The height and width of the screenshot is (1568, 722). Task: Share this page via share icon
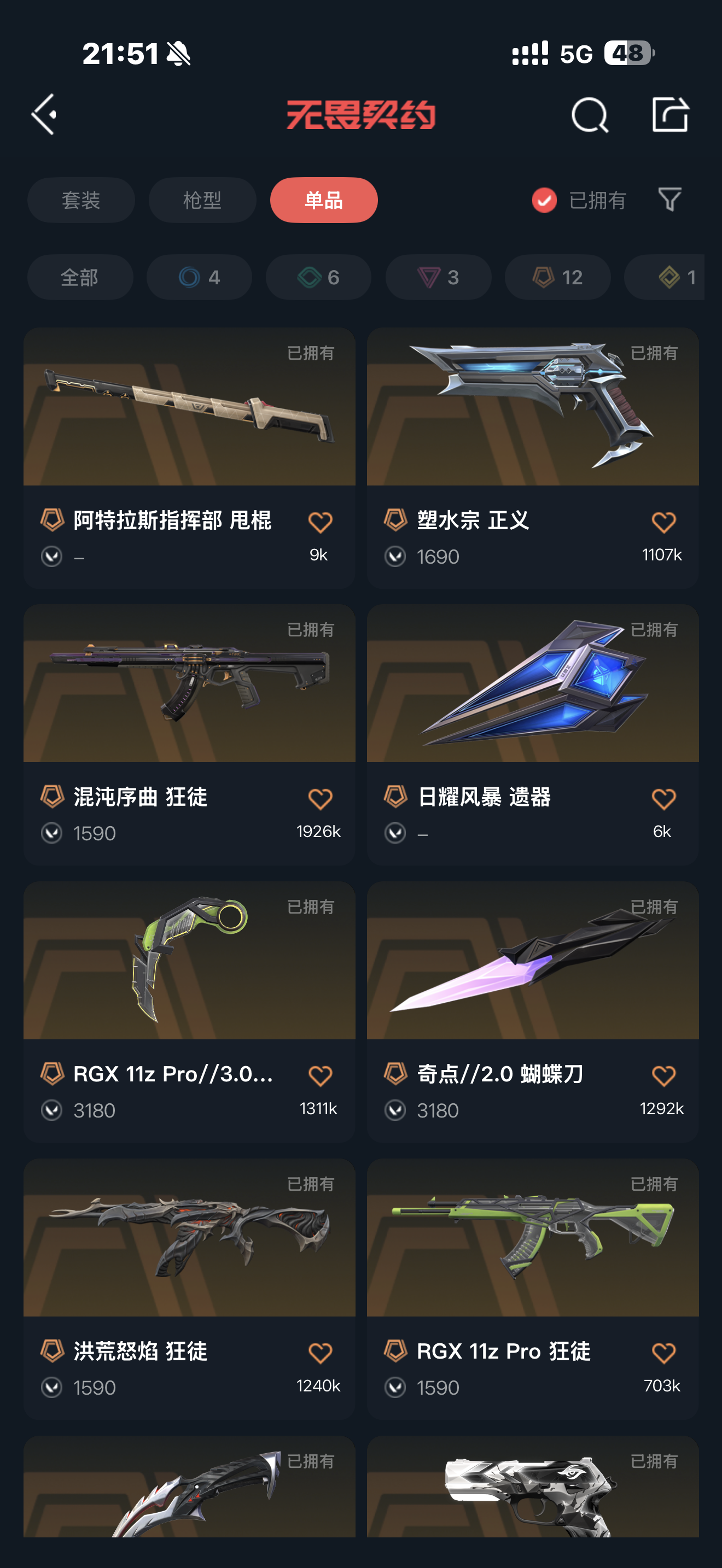click(x=669, y=114)
